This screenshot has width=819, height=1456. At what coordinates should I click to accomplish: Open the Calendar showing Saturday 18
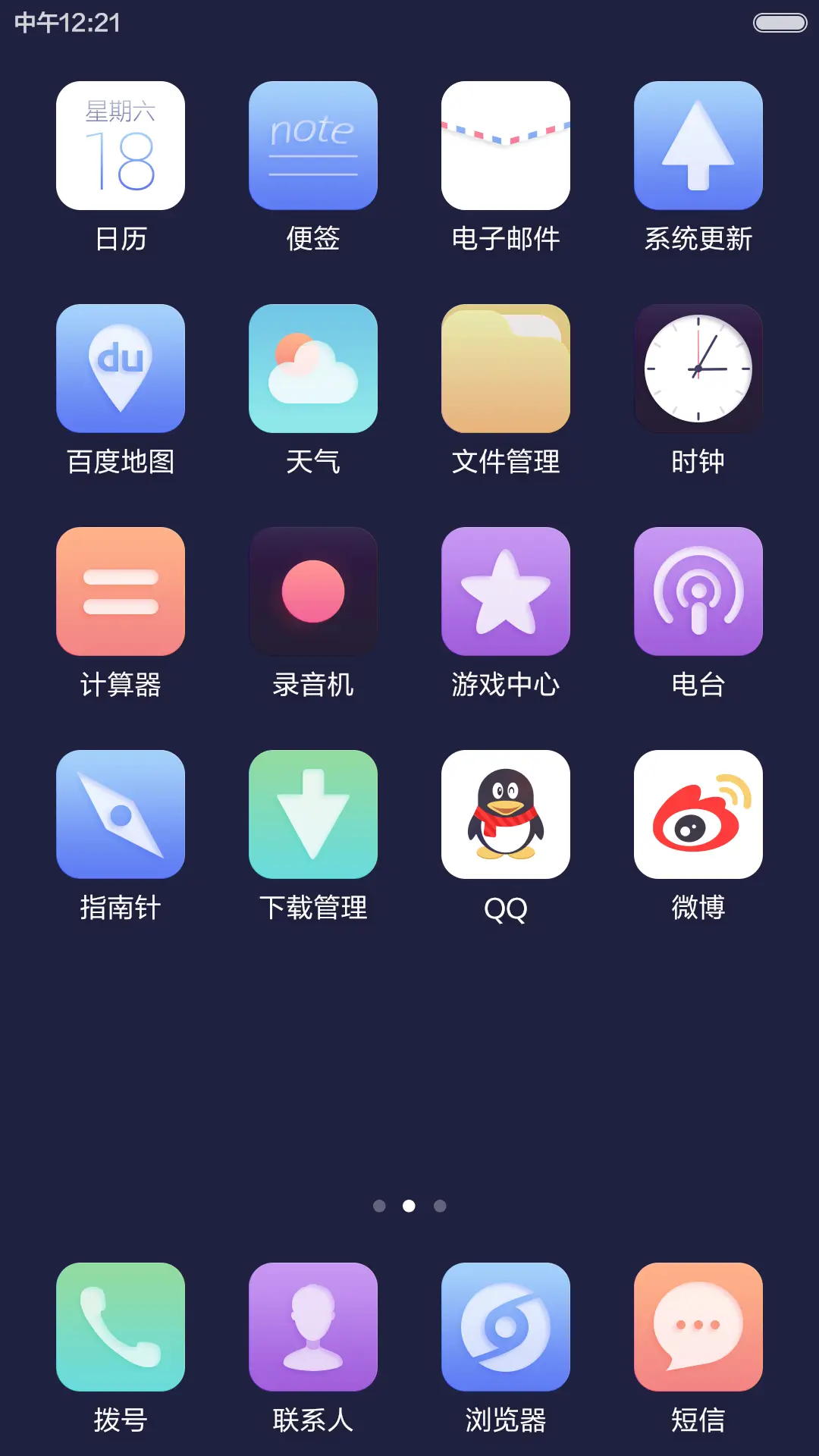point(121,146)
